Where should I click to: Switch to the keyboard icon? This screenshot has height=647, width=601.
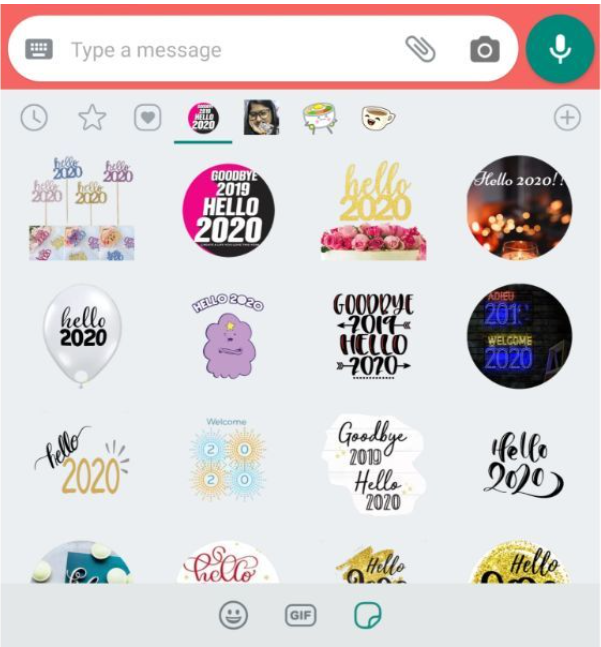coord(39,49)
